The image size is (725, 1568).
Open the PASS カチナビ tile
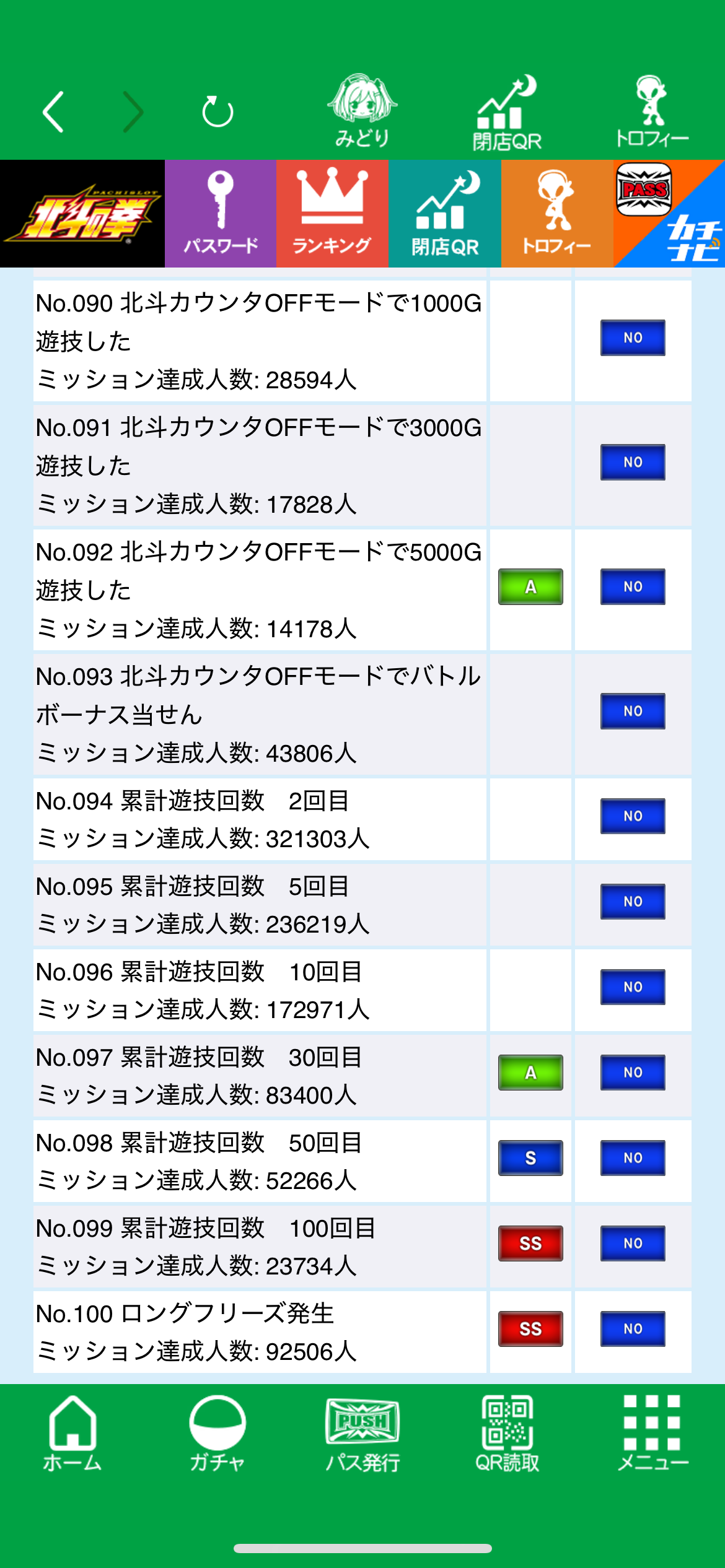pos(669,214)
